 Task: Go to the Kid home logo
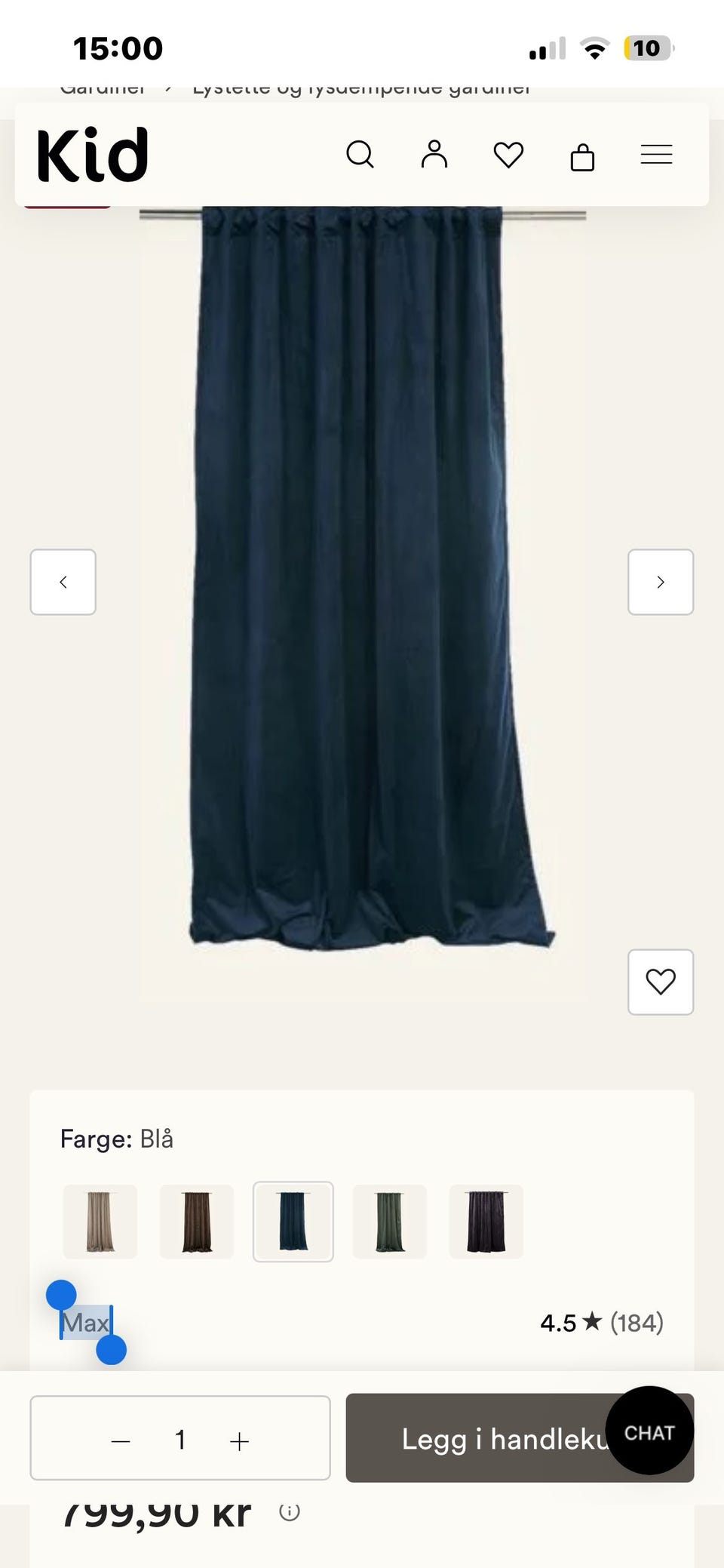pos(92,155)
